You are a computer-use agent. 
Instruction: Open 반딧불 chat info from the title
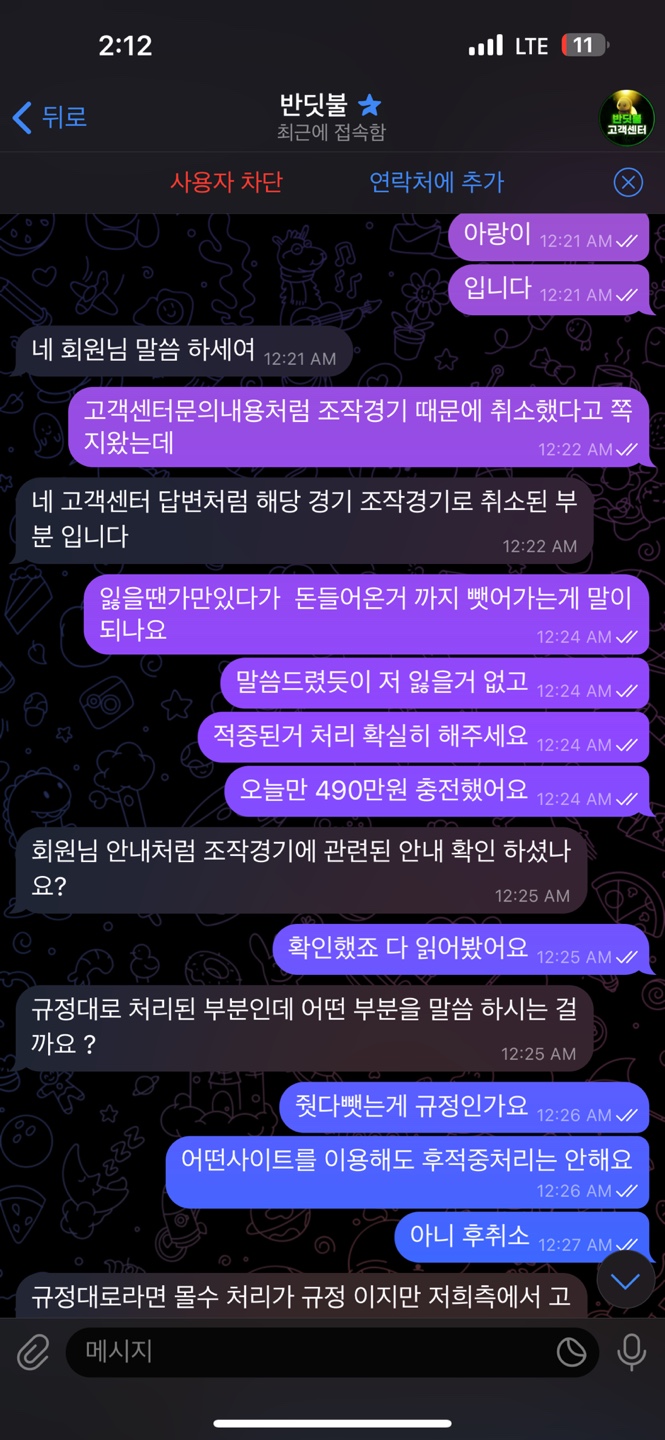point(330,115)
